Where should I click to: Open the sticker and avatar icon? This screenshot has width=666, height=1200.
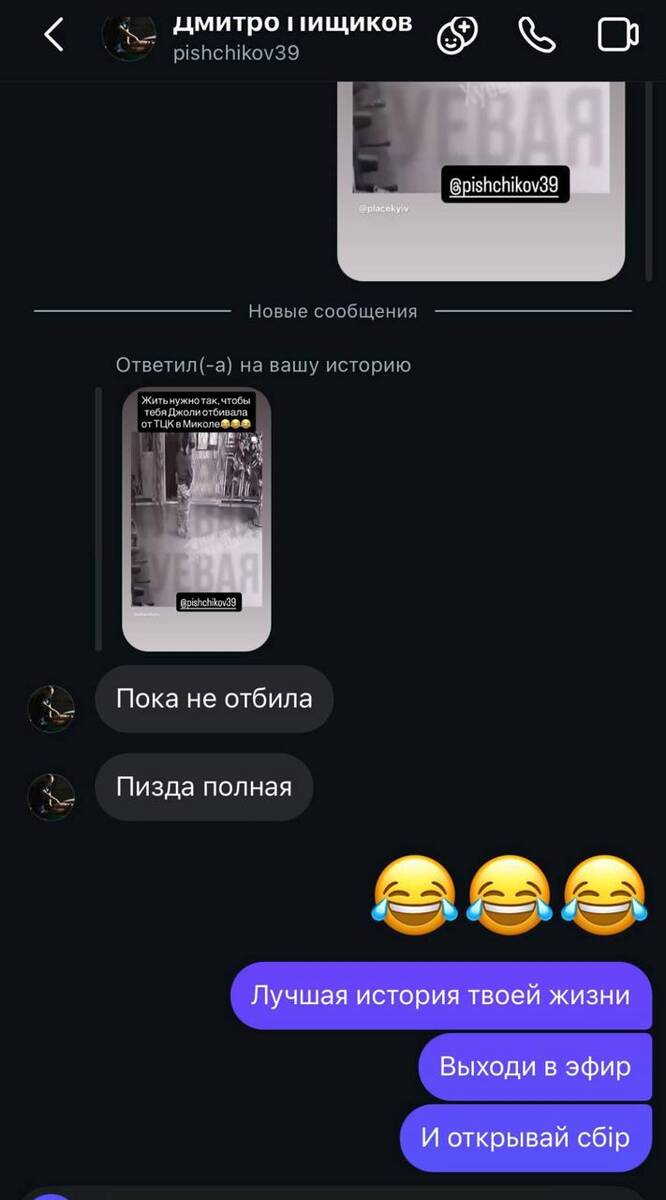point(458,36)
